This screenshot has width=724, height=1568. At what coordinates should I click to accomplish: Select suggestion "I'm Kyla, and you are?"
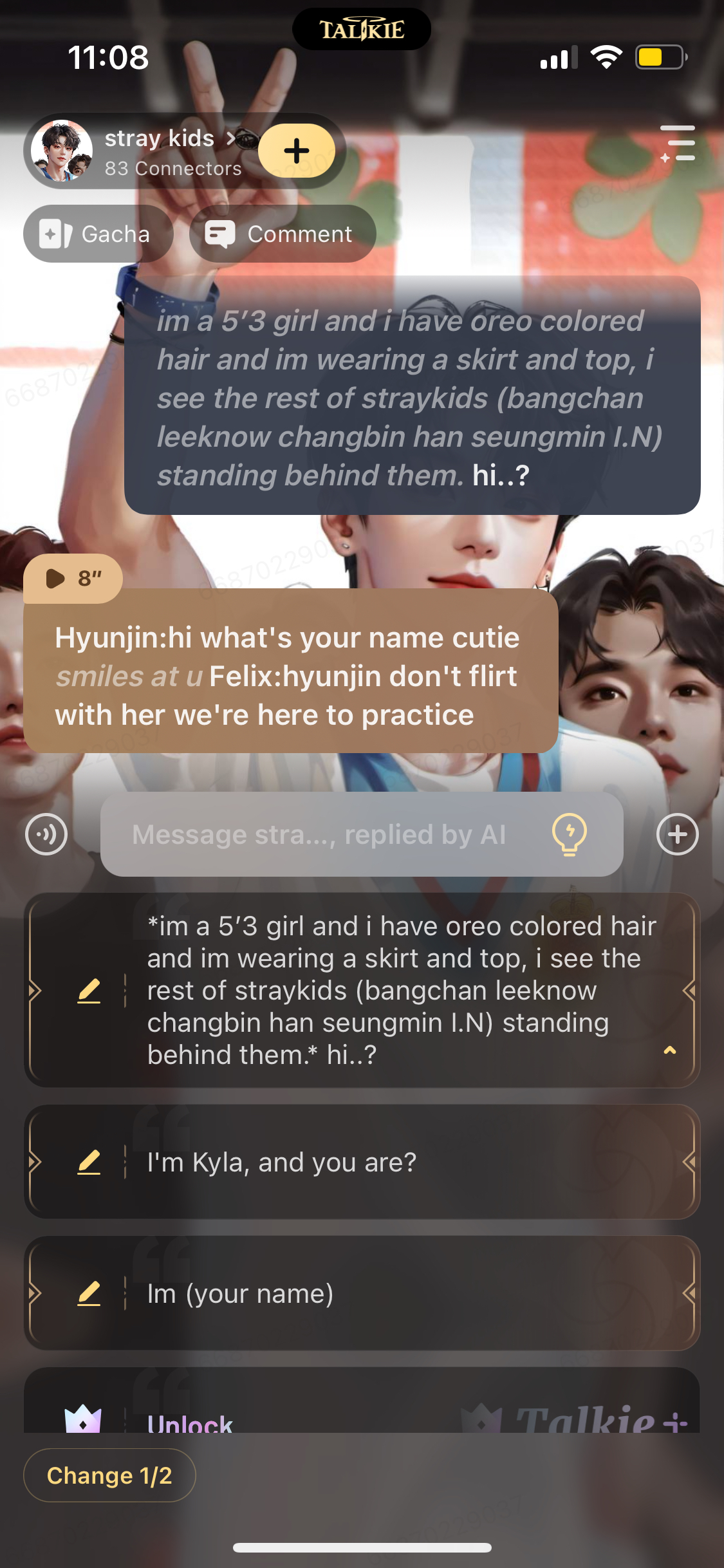click(x=386, y=1162)
